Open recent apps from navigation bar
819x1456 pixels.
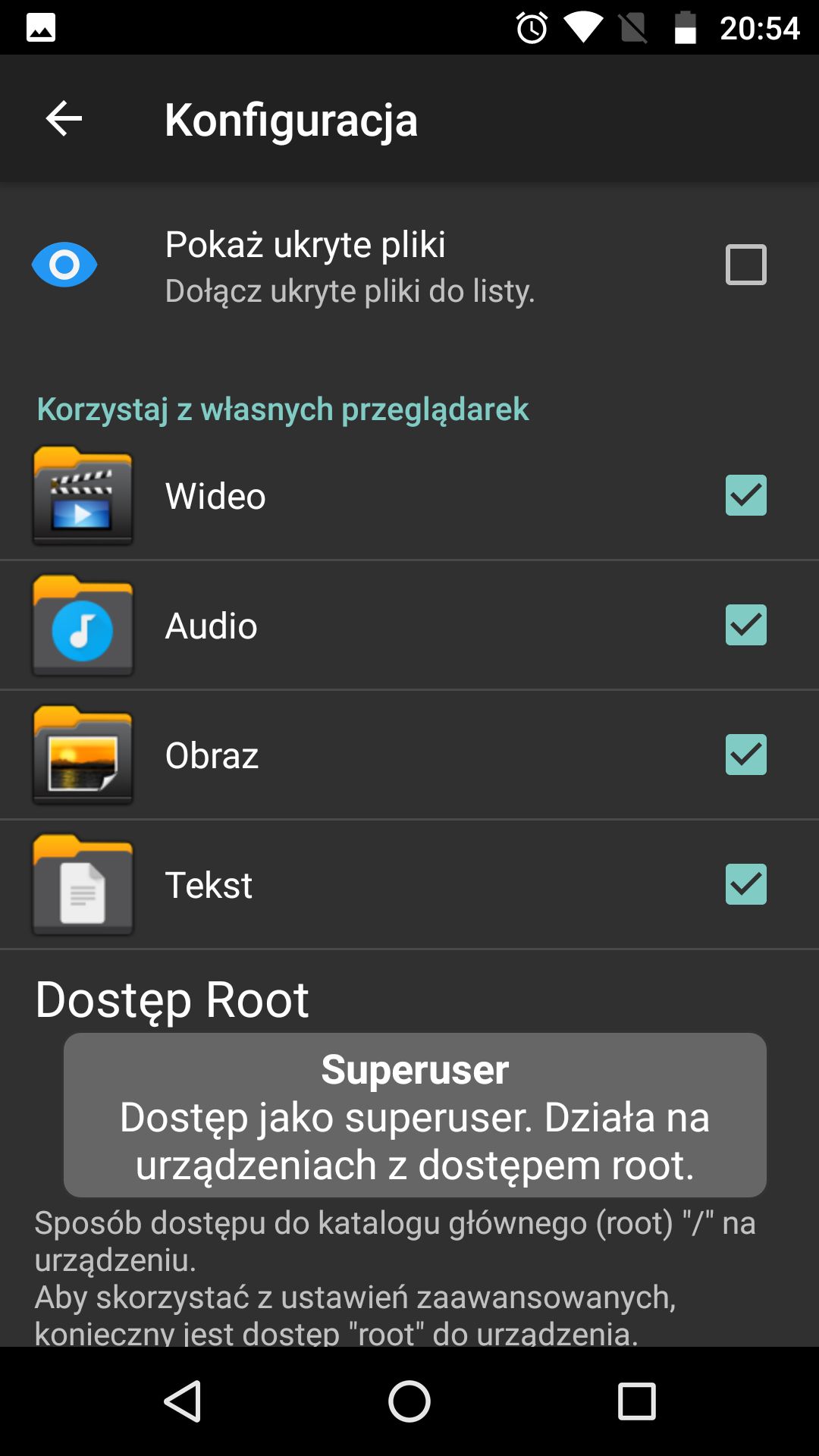tap(636, 1401)
